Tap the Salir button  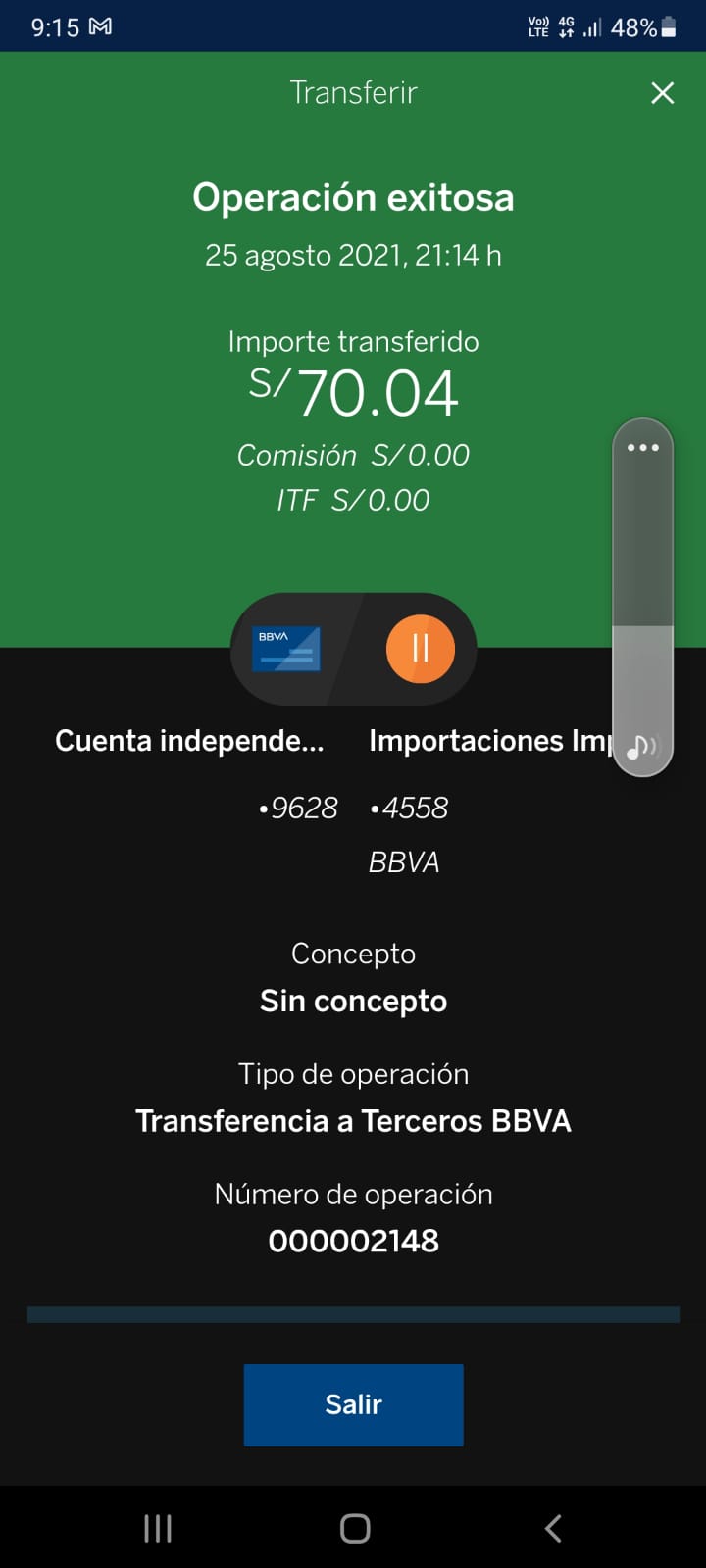(x=353, y=1404)
